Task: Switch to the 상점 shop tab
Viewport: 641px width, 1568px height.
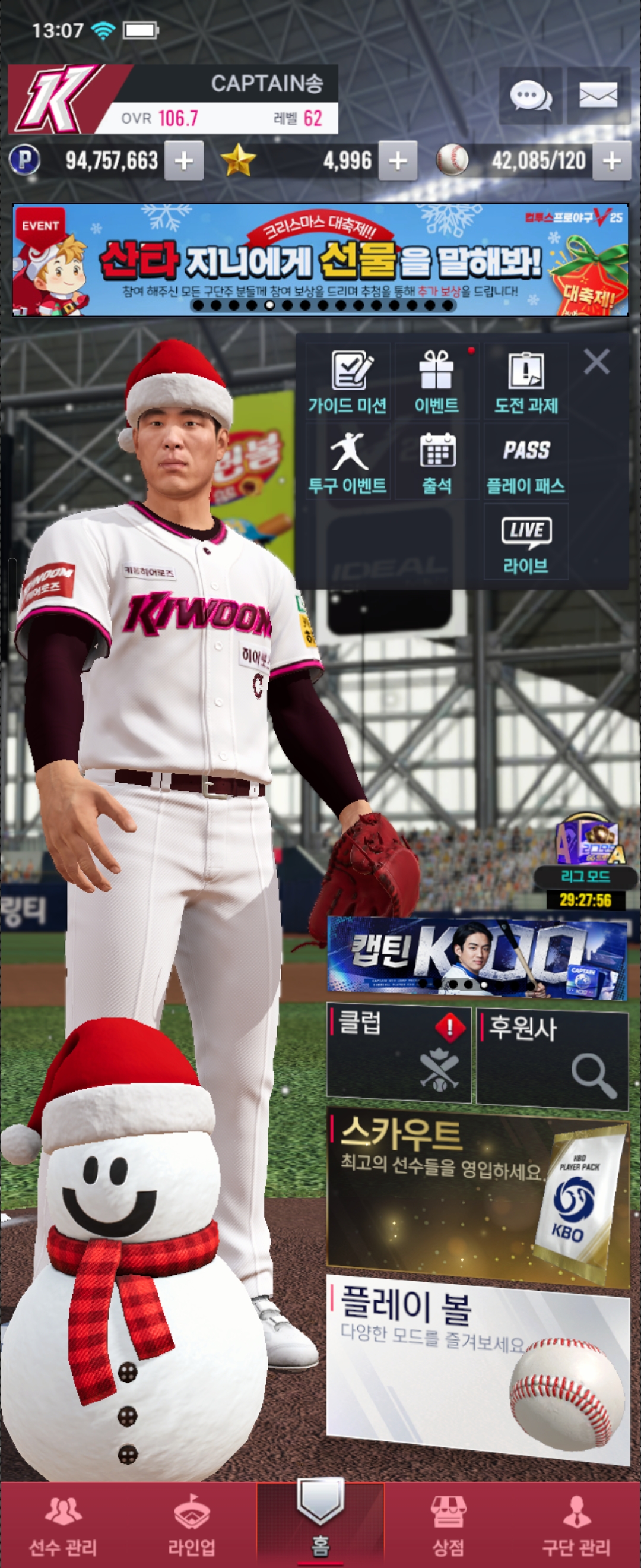Action: (x=448, y=1525)
